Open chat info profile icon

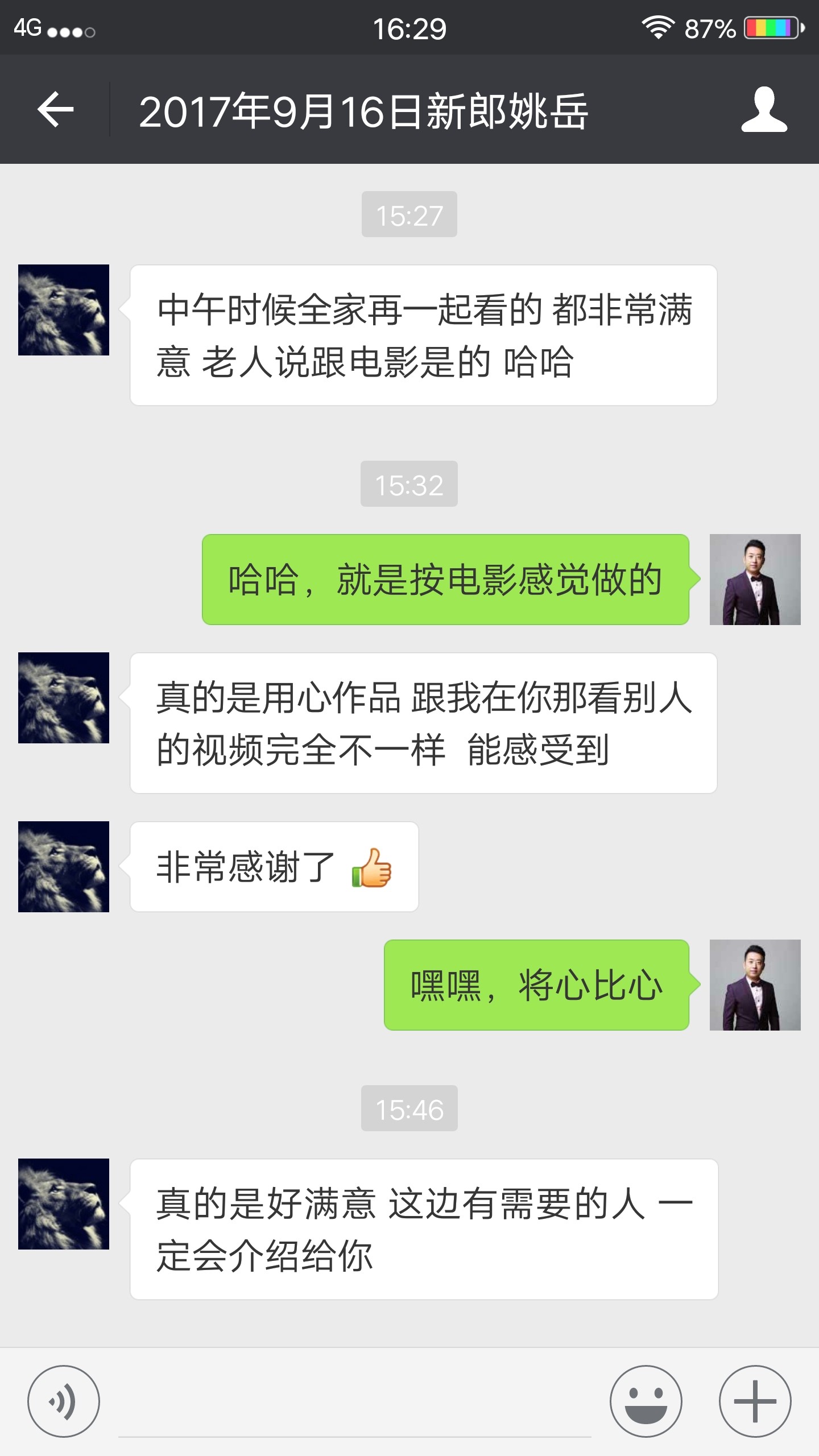(x=764, y=109)
